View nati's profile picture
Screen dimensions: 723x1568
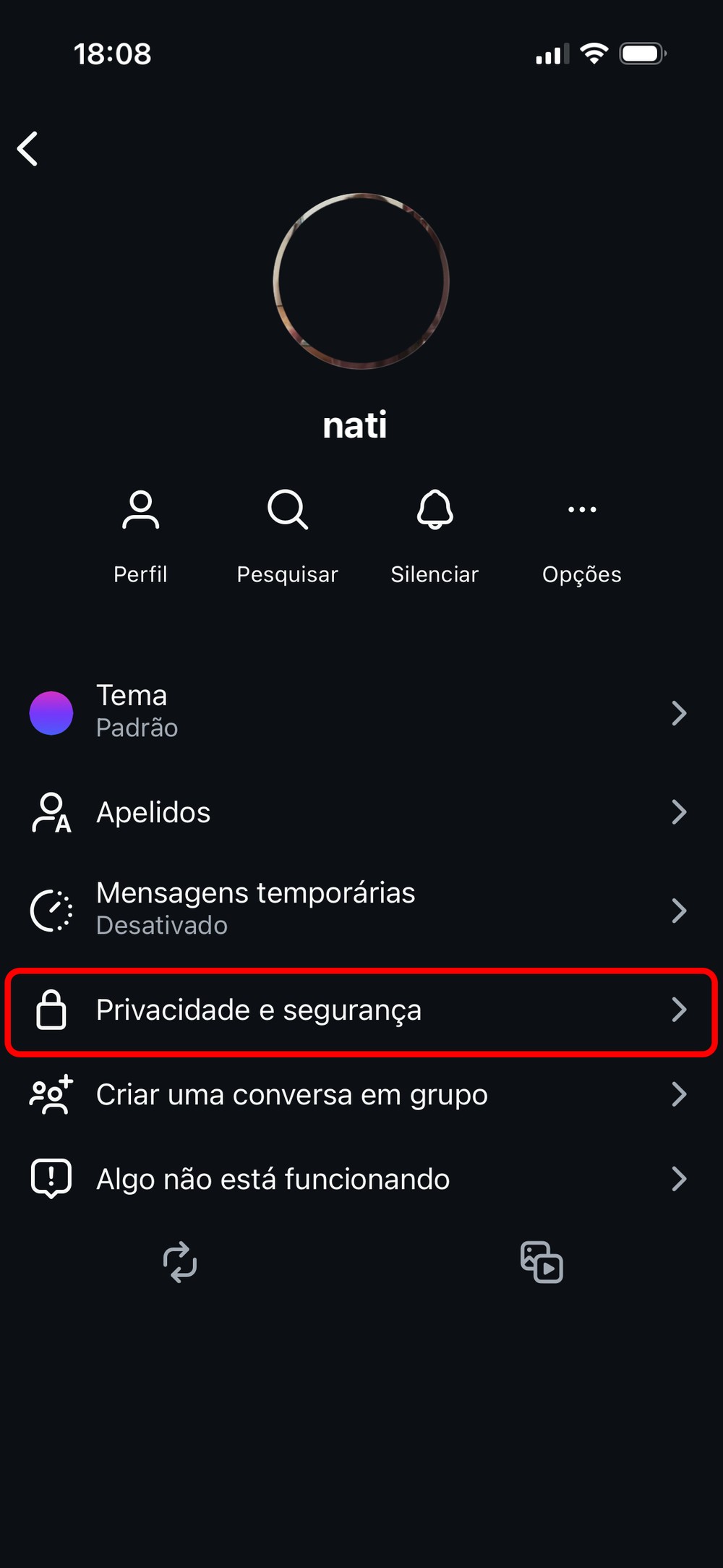361,281
